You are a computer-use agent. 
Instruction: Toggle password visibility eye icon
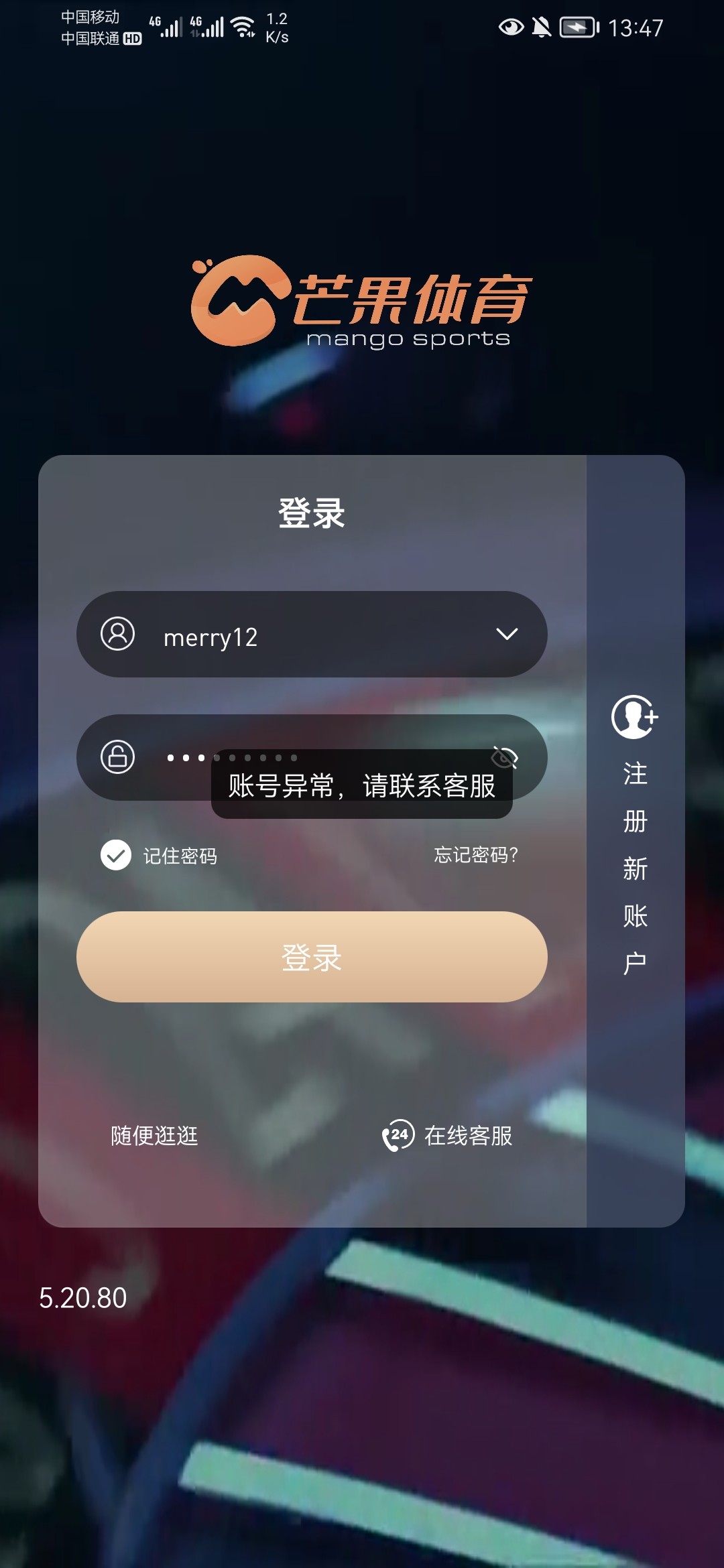504,757
